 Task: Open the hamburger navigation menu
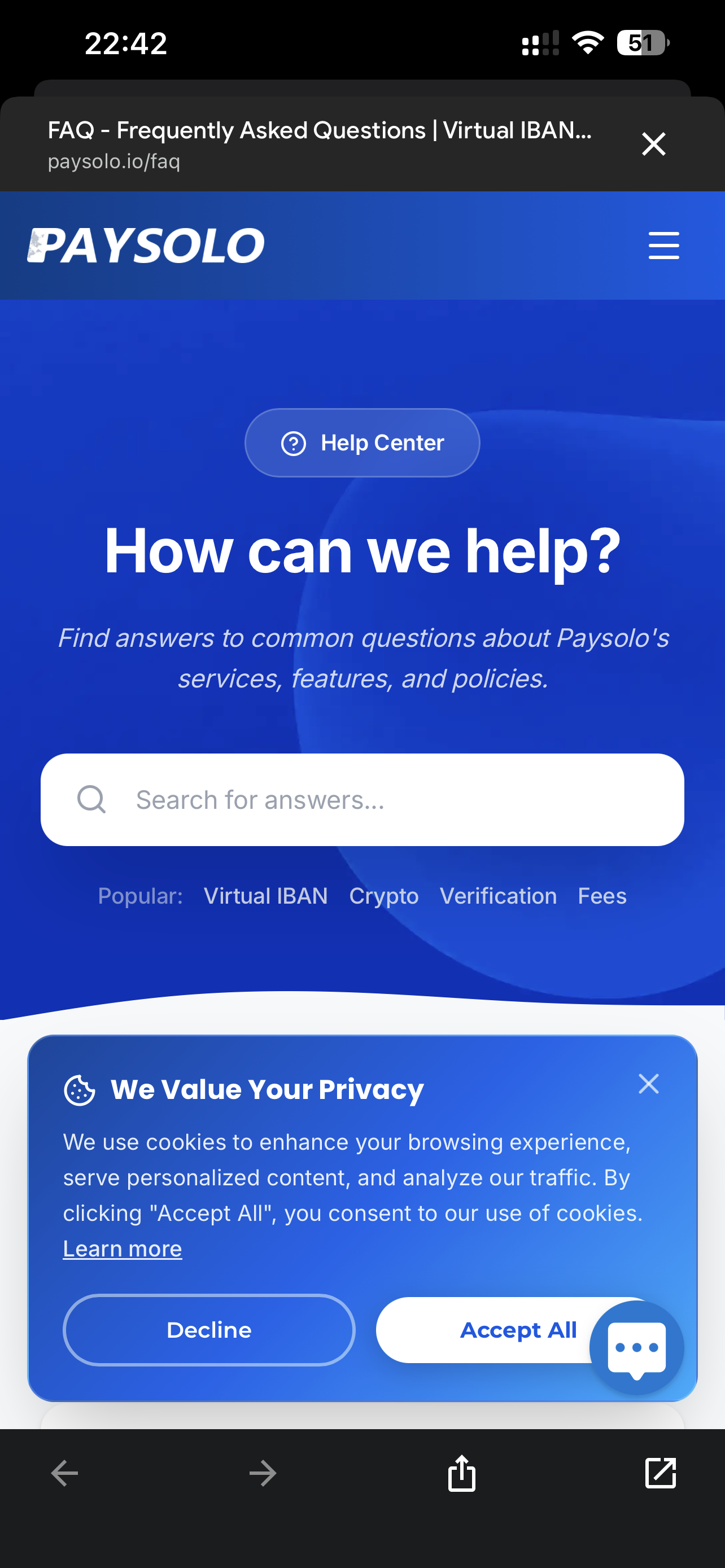(663, 246)
